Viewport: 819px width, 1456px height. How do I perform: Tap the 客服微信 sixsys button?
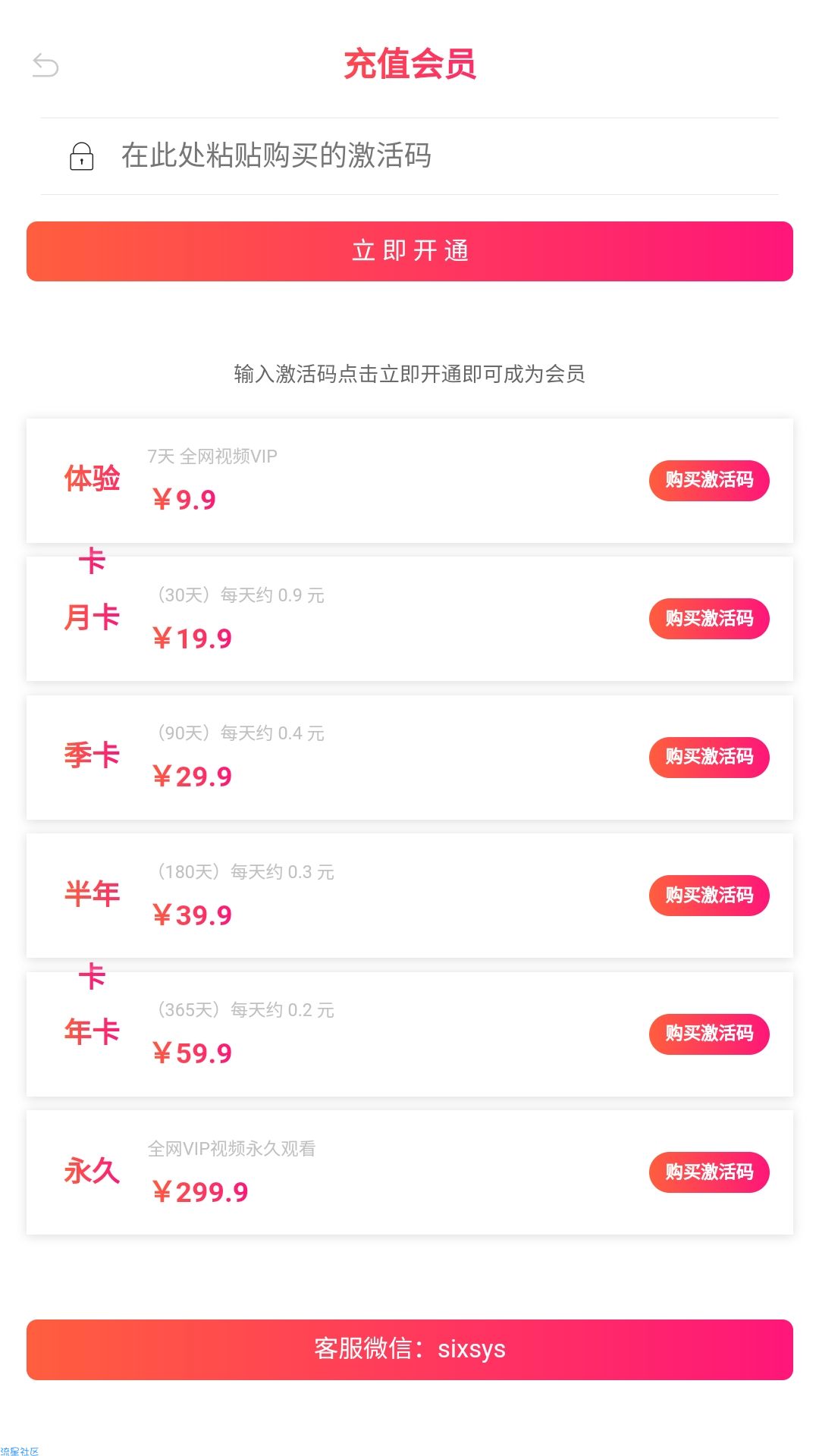tap(409, 1350)
